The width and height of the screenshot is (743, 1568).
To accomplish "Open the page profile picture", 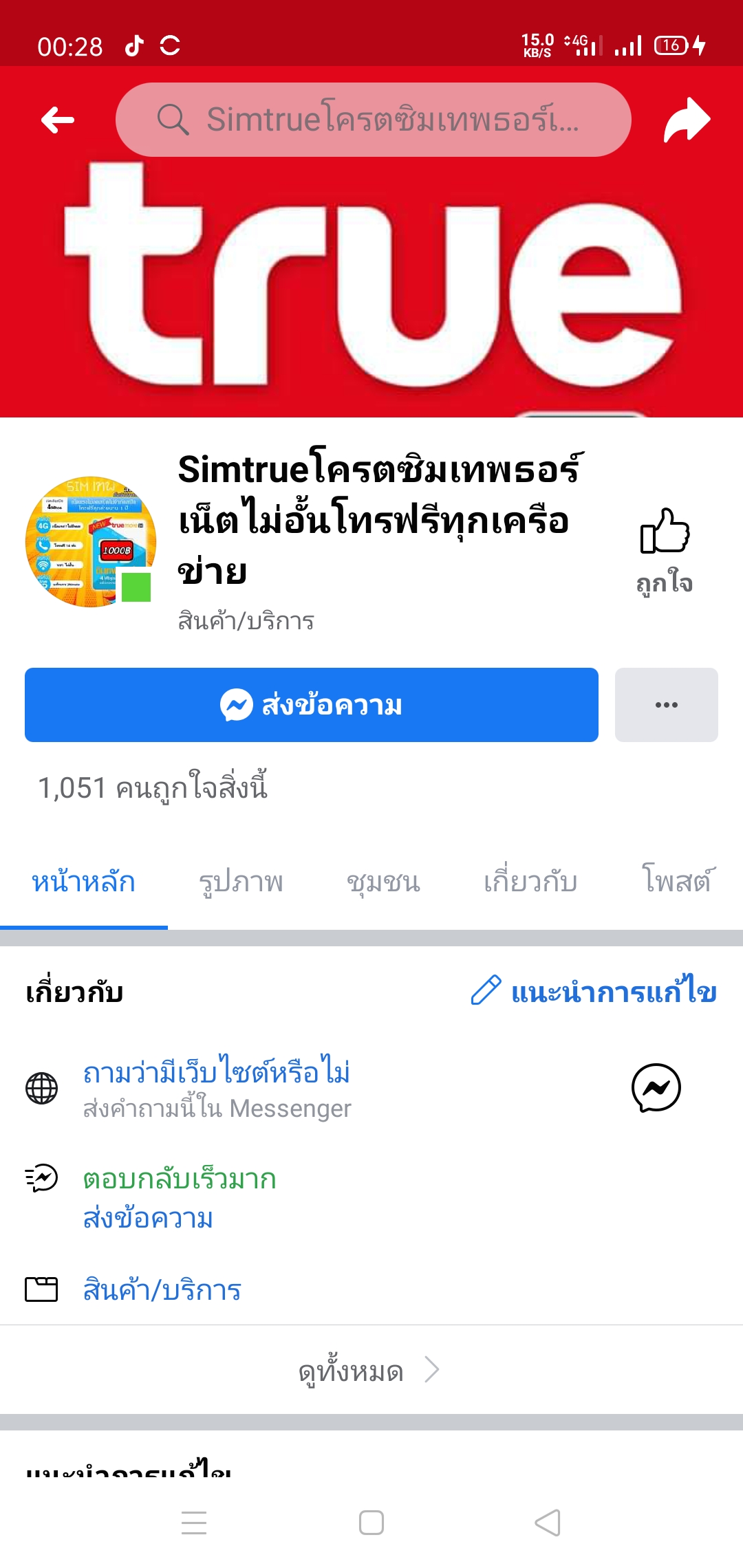I will [91, 542].
